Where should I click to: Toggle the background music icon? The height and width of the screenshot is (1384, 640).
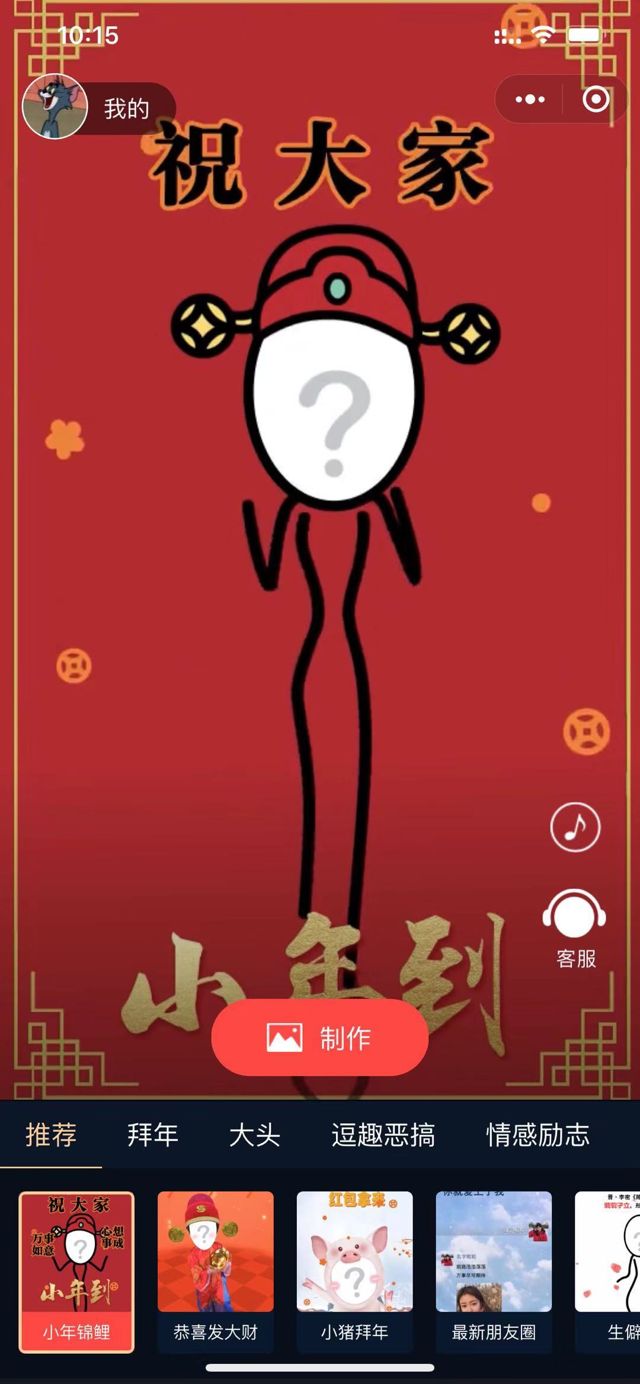click(575, 827)
